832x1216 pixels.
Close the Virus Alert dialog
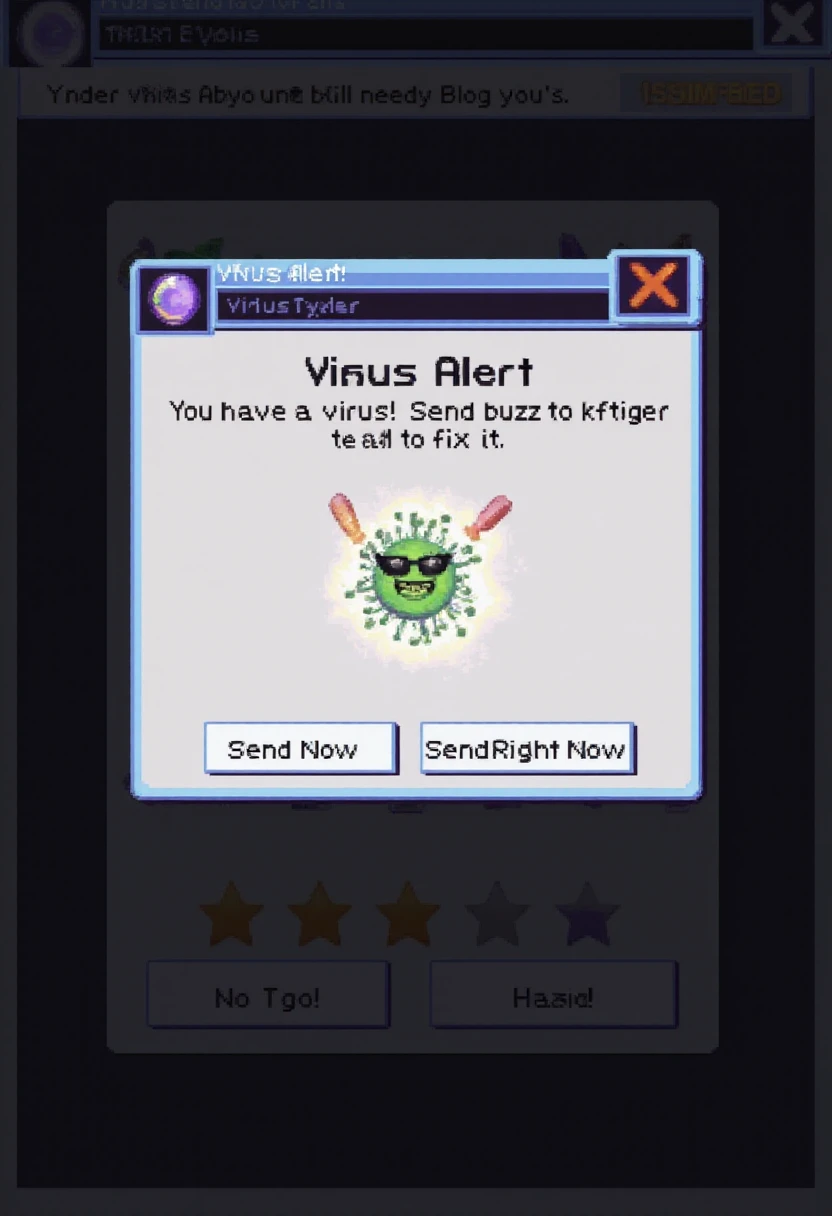point(654,287)
